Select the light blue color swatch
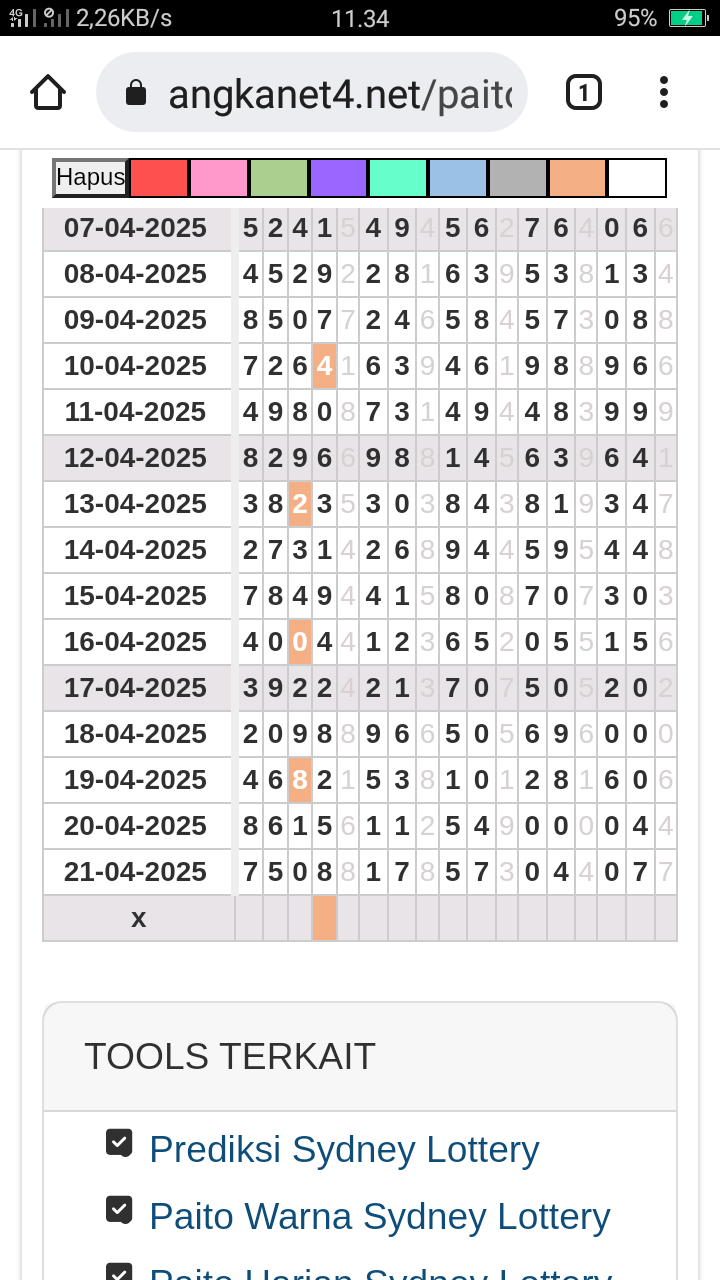The height and width of the screenshot is (1280, 720). point(458,178)
